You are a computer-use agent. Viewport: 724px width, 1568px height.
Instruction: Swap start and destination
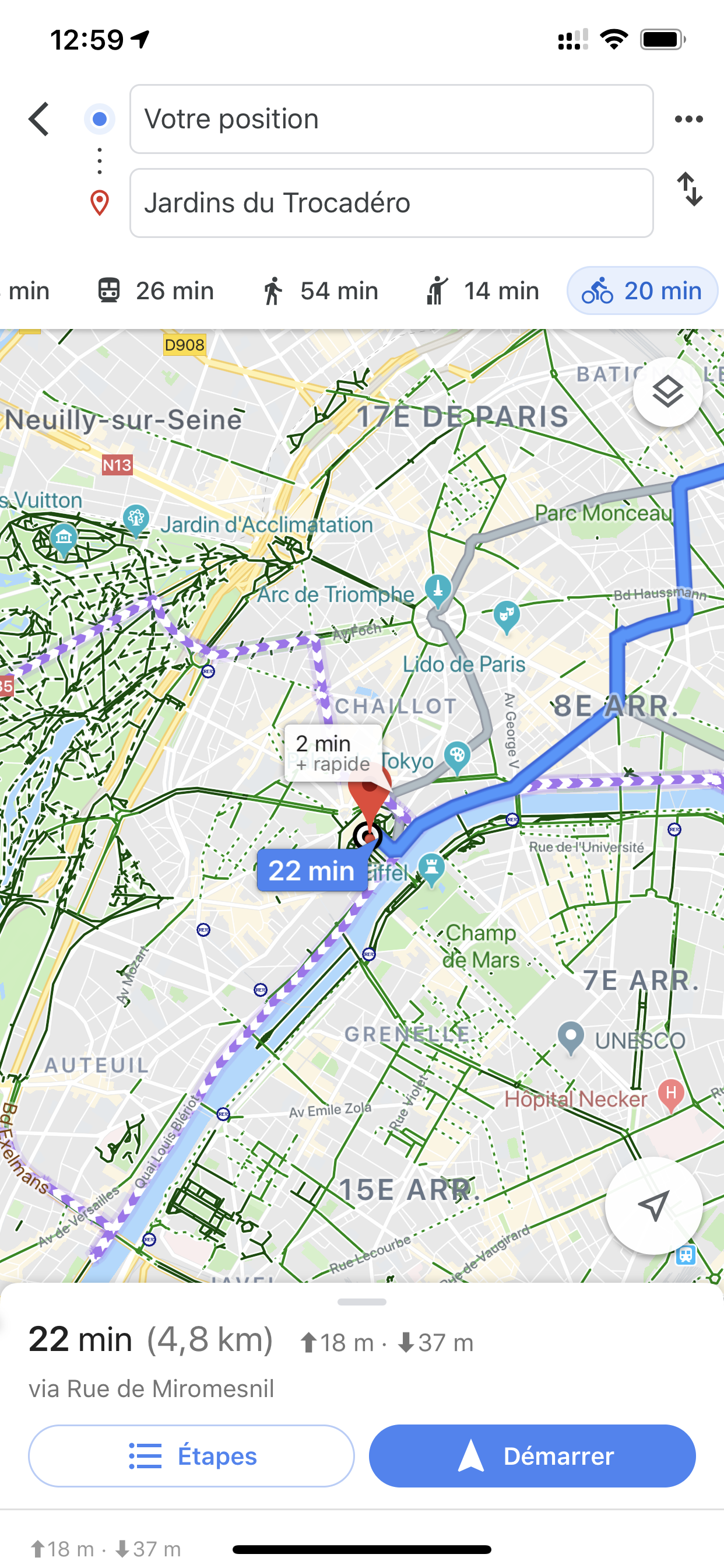pyautogui.click(x=690, y=190)
